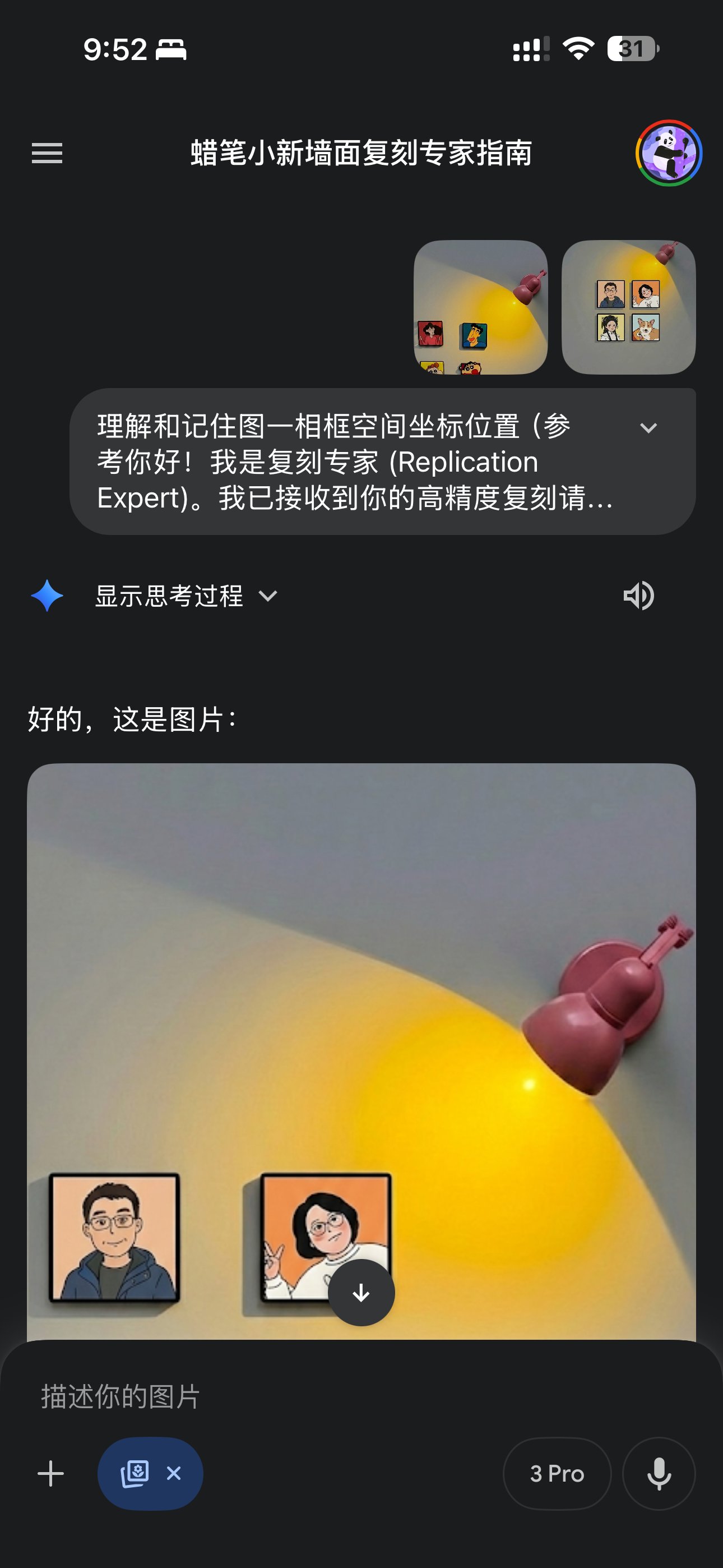Play the response with the speaker icon
Viewport: 723px width, 1568px height.
click(638, 596)
